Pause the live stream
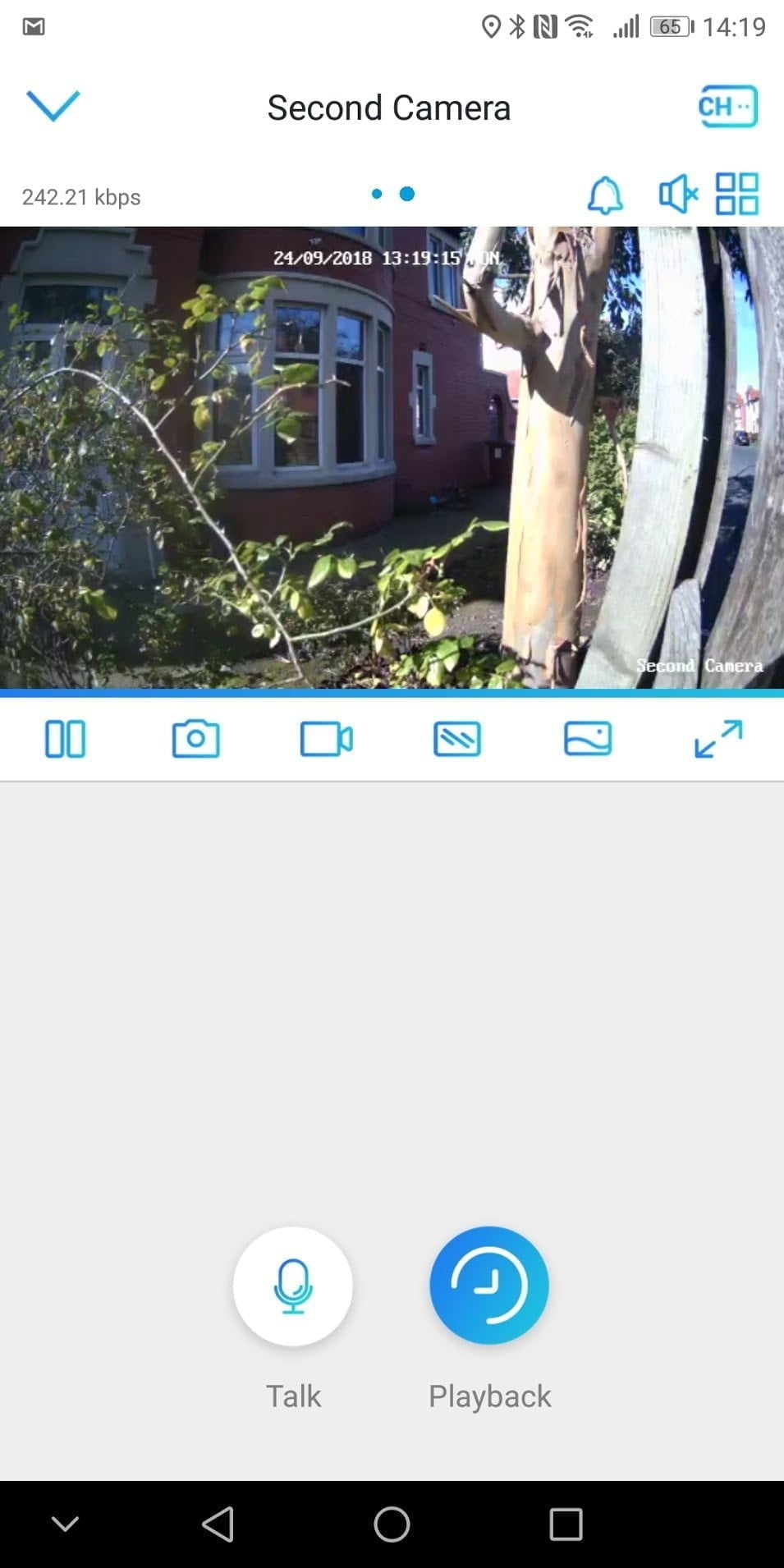784x1568 pixels. 65,738
